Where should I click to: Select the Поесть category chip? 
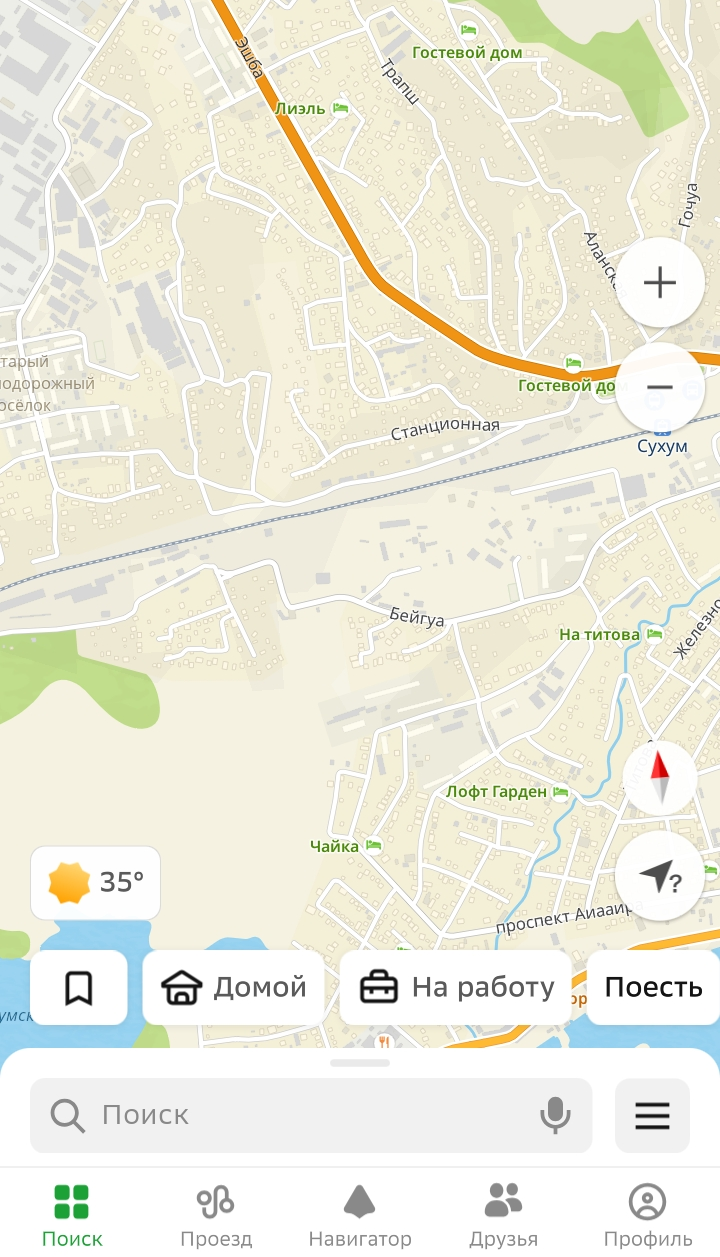[653, 988]
